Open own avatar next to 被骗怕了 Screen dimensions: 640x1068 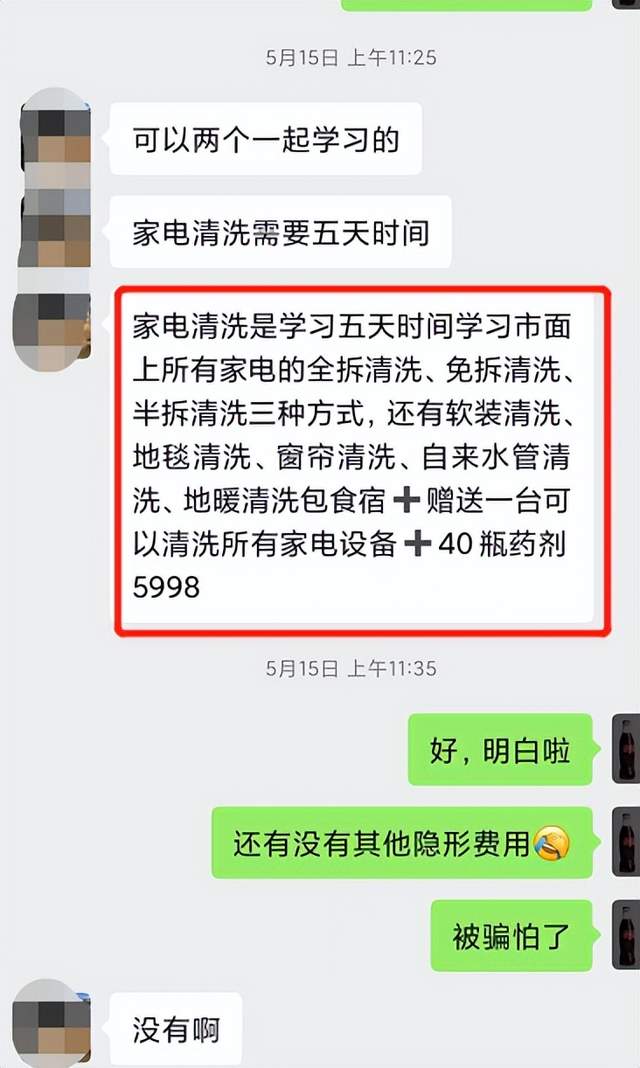626,935
